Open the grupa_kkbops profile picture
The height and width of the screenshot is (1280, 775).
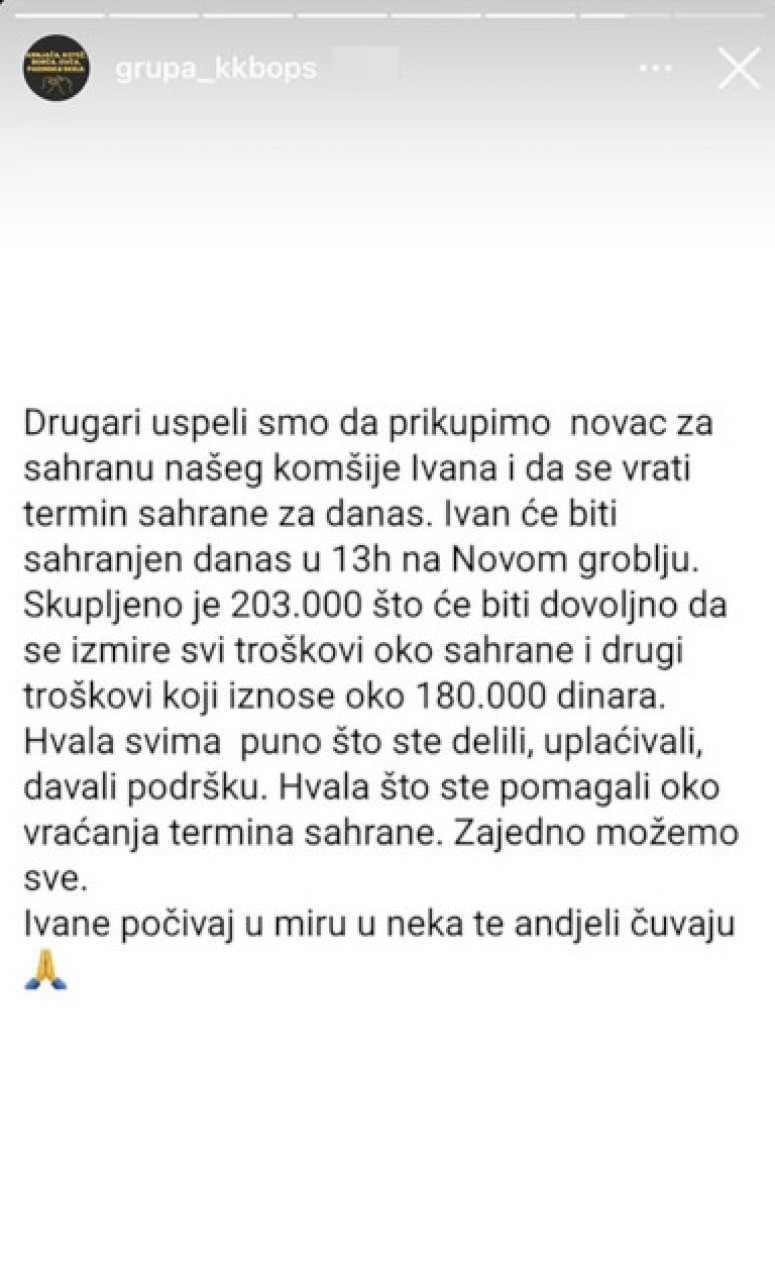point(56,68)
